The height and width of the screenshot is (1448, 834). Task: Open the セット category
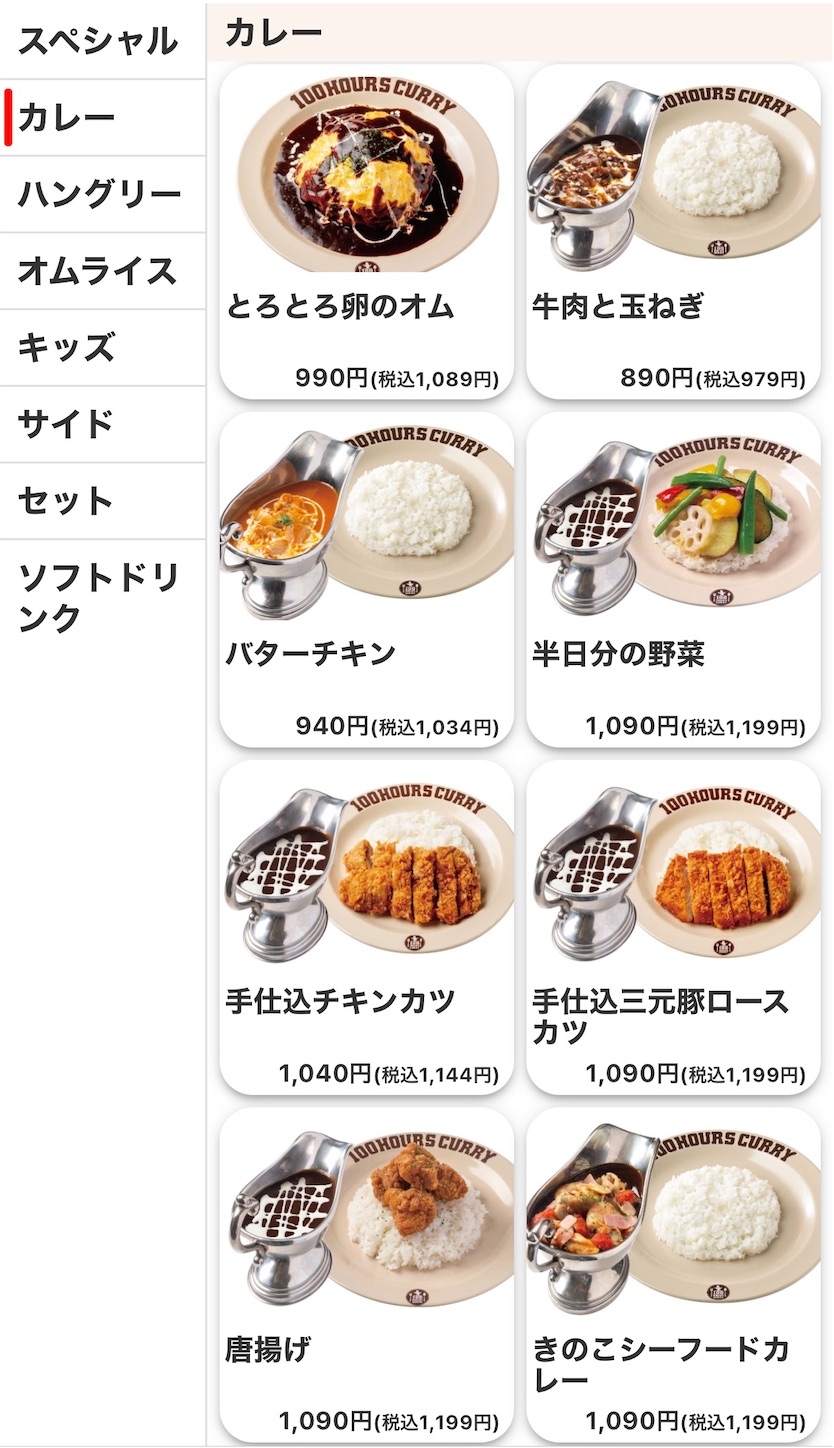tap(102, 501)
